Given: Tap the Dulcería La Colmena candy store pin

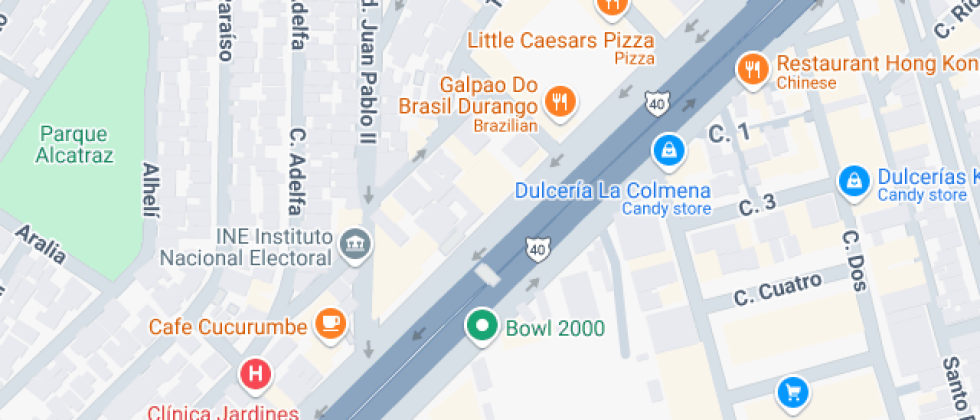Looking at the screenshot, I should [x=666, y=151].
